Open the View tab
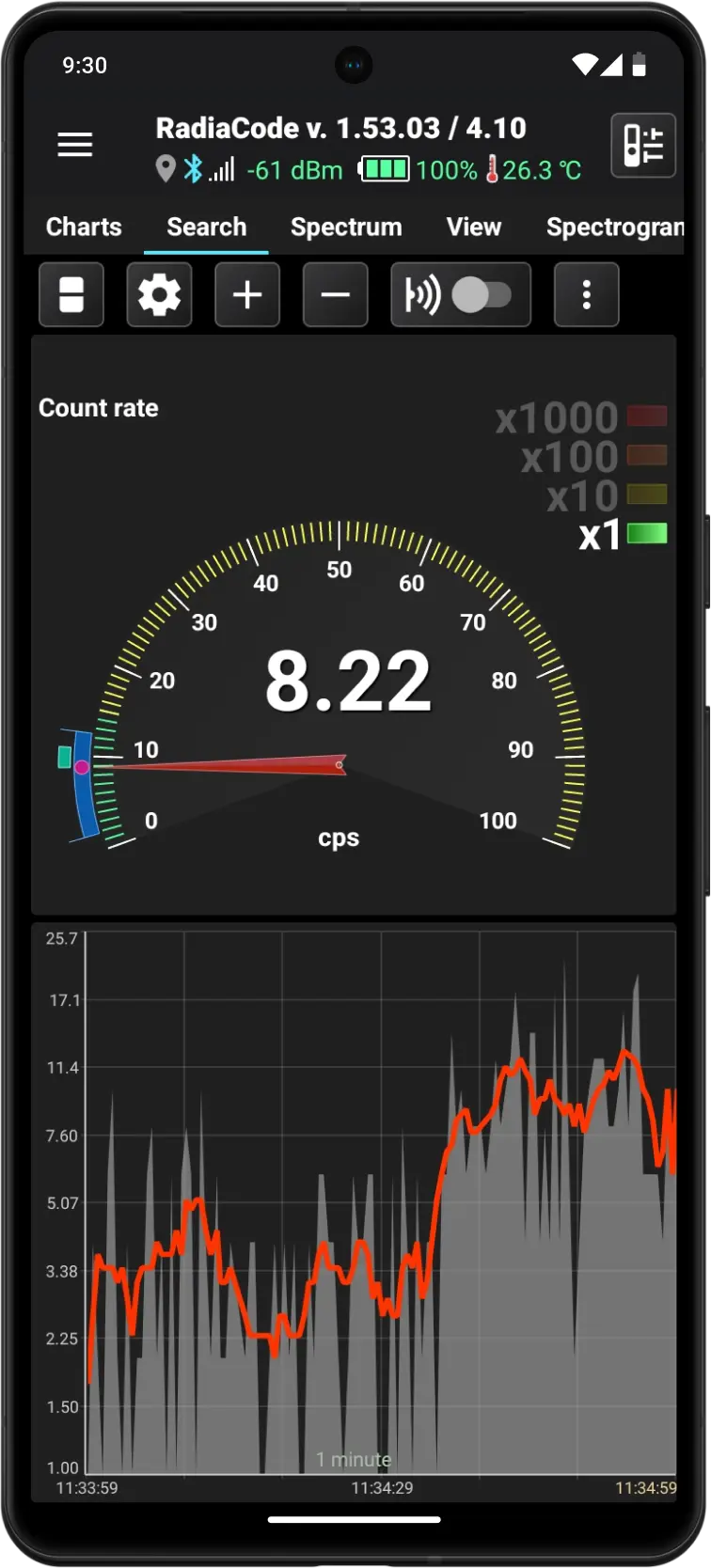 click(474, 227)
